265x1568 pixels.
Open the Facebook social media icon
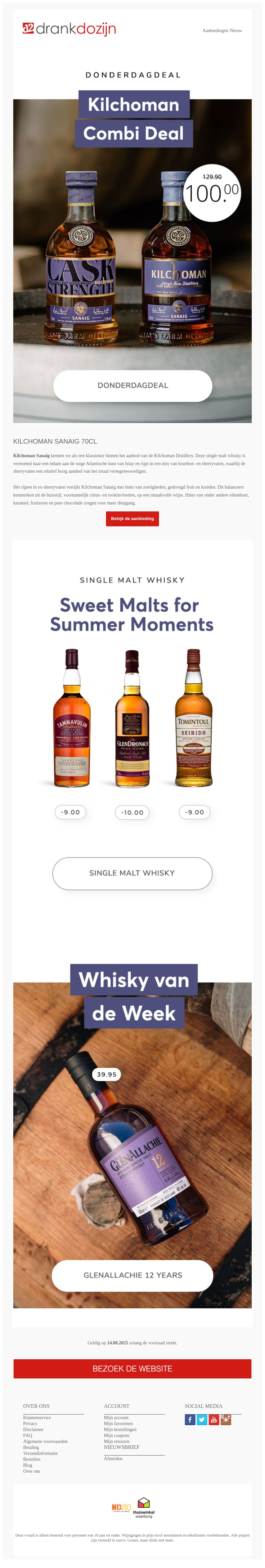tap(190, 1419)
